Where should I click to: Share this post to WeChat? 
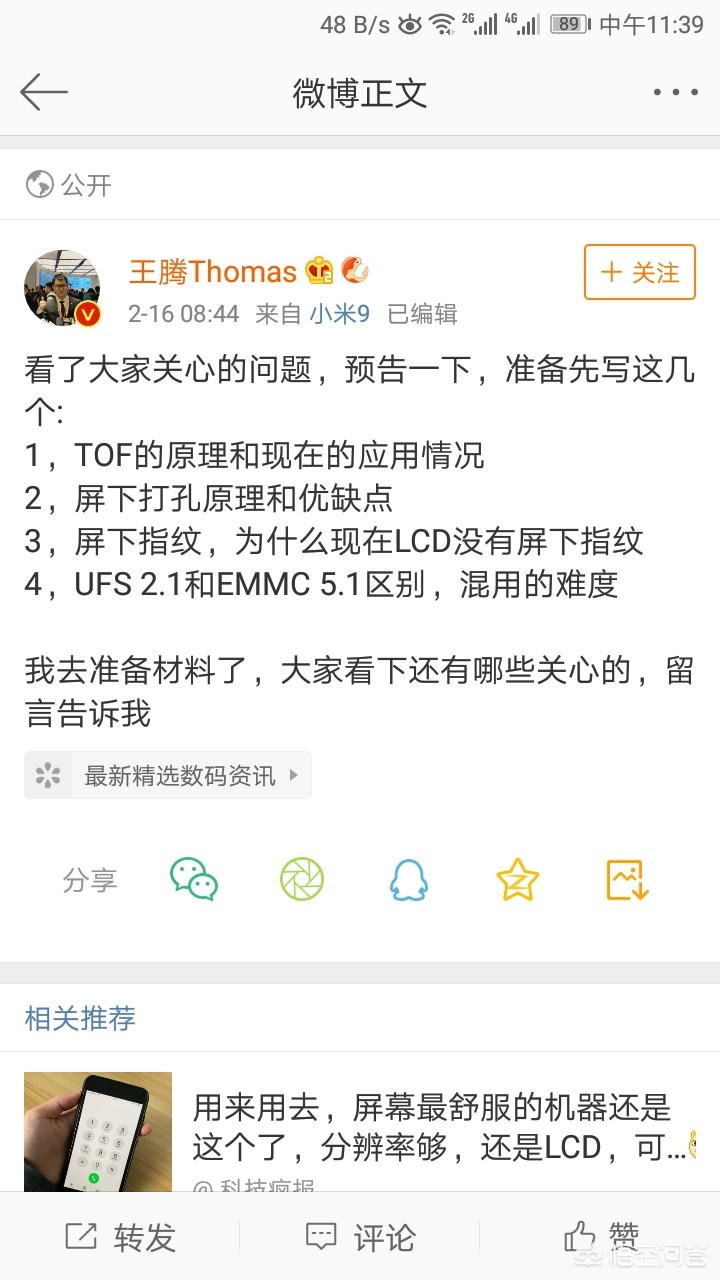[x=194, y=880]
